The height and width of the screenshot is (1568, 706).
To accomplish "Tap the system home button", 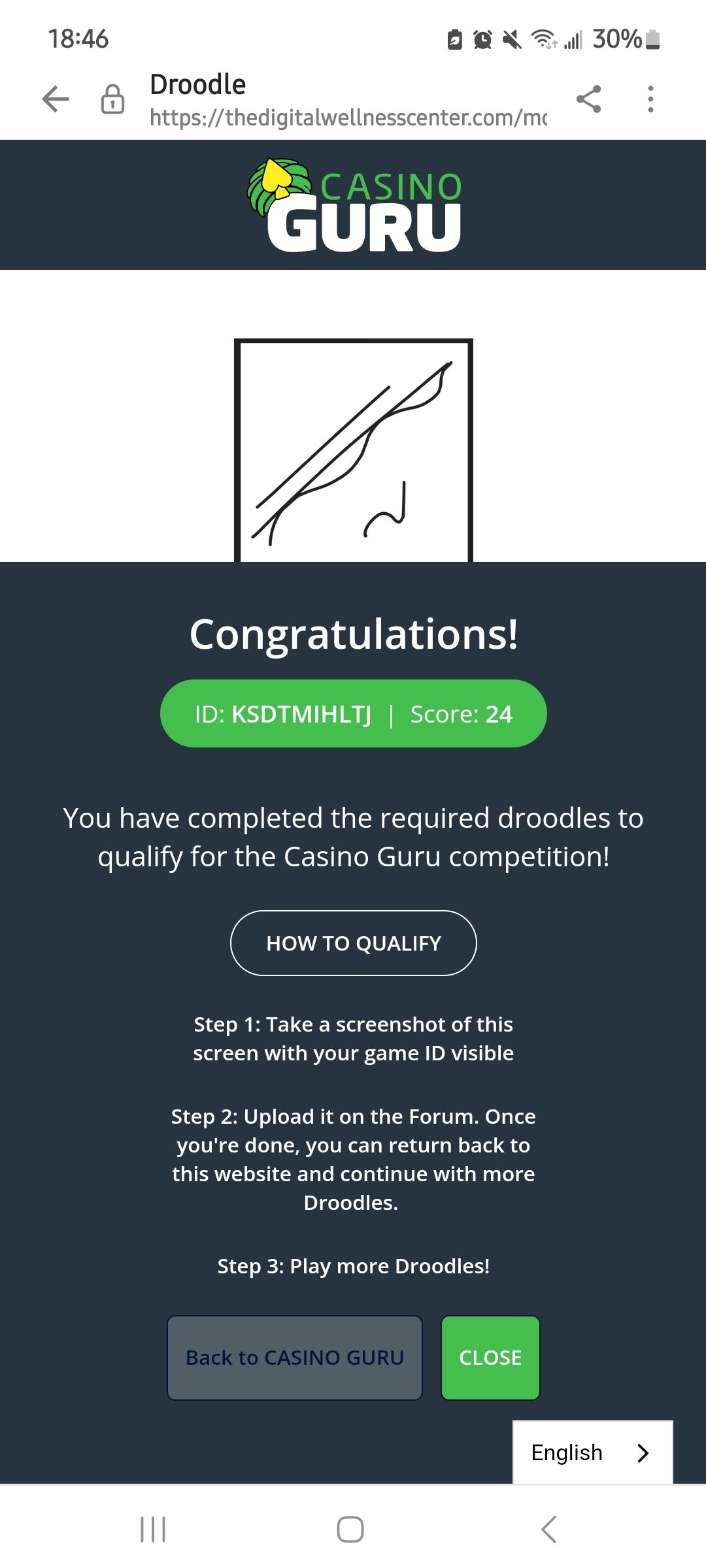I will tap(350, 1529).
